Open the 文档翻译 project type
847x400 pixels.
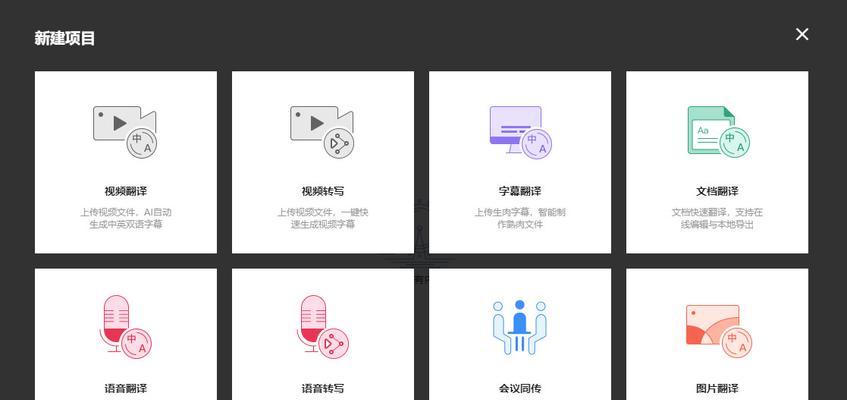[x=717, y=161]
